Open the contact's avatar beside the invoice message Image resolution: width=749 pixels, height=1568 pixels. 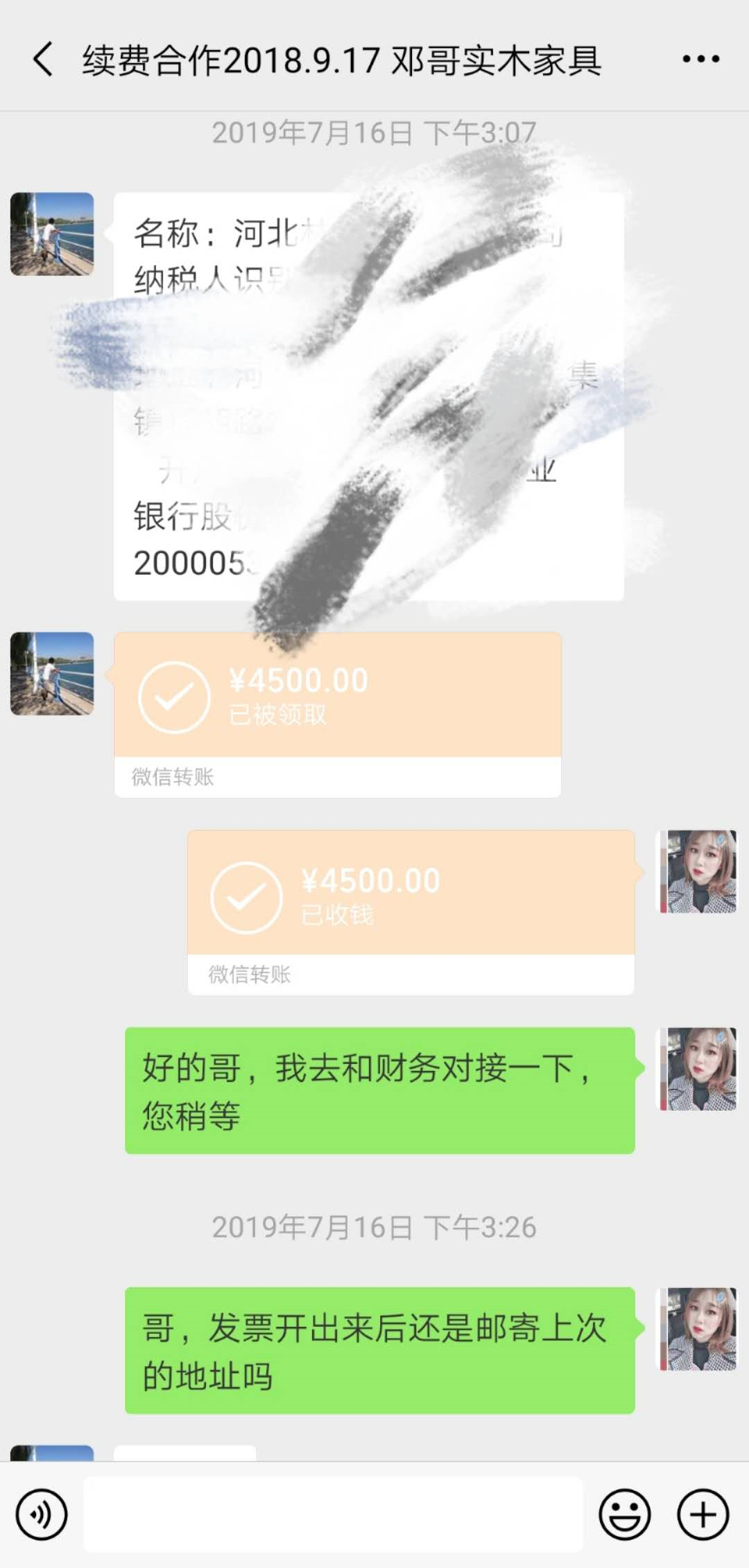(52, 234)
